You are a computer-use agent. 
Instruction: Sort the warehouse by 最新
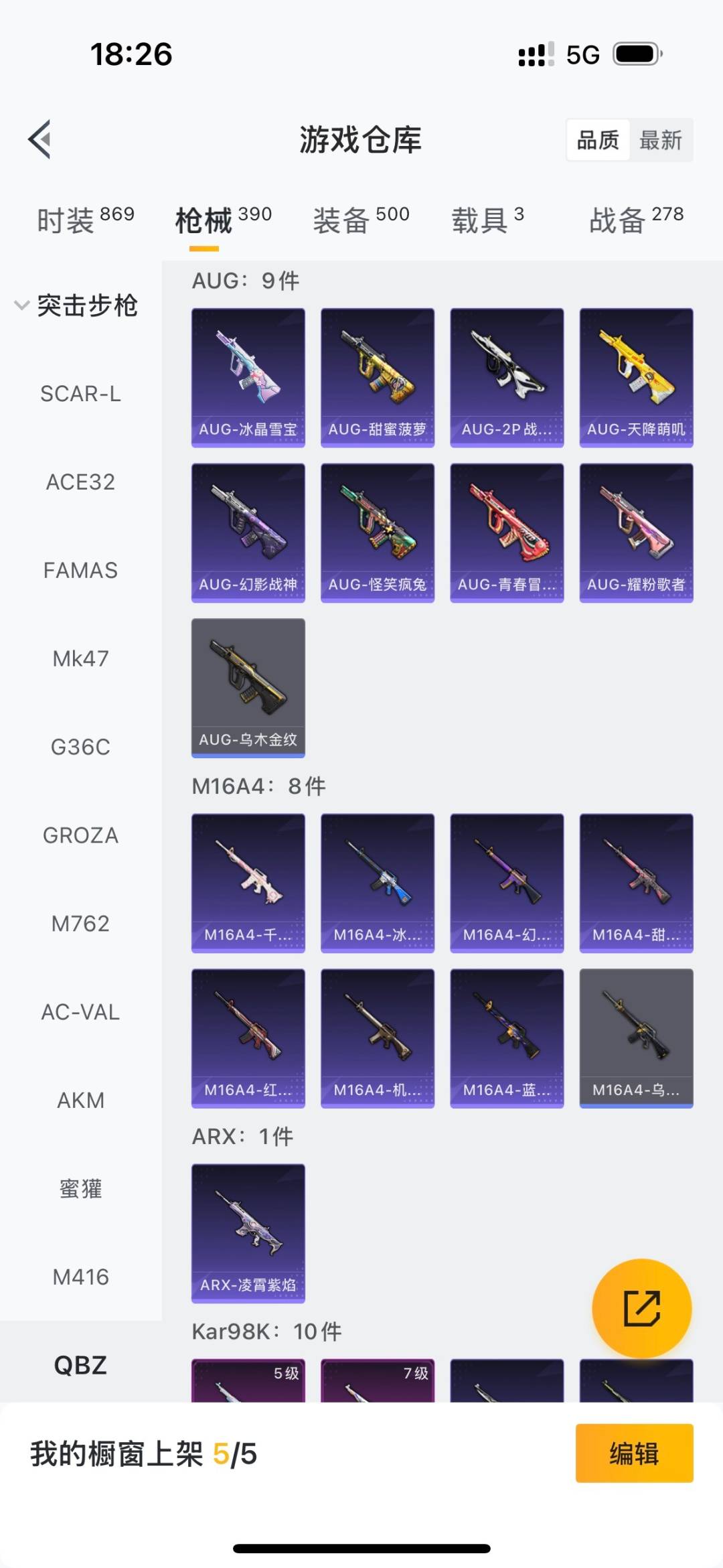click(660, 140)
